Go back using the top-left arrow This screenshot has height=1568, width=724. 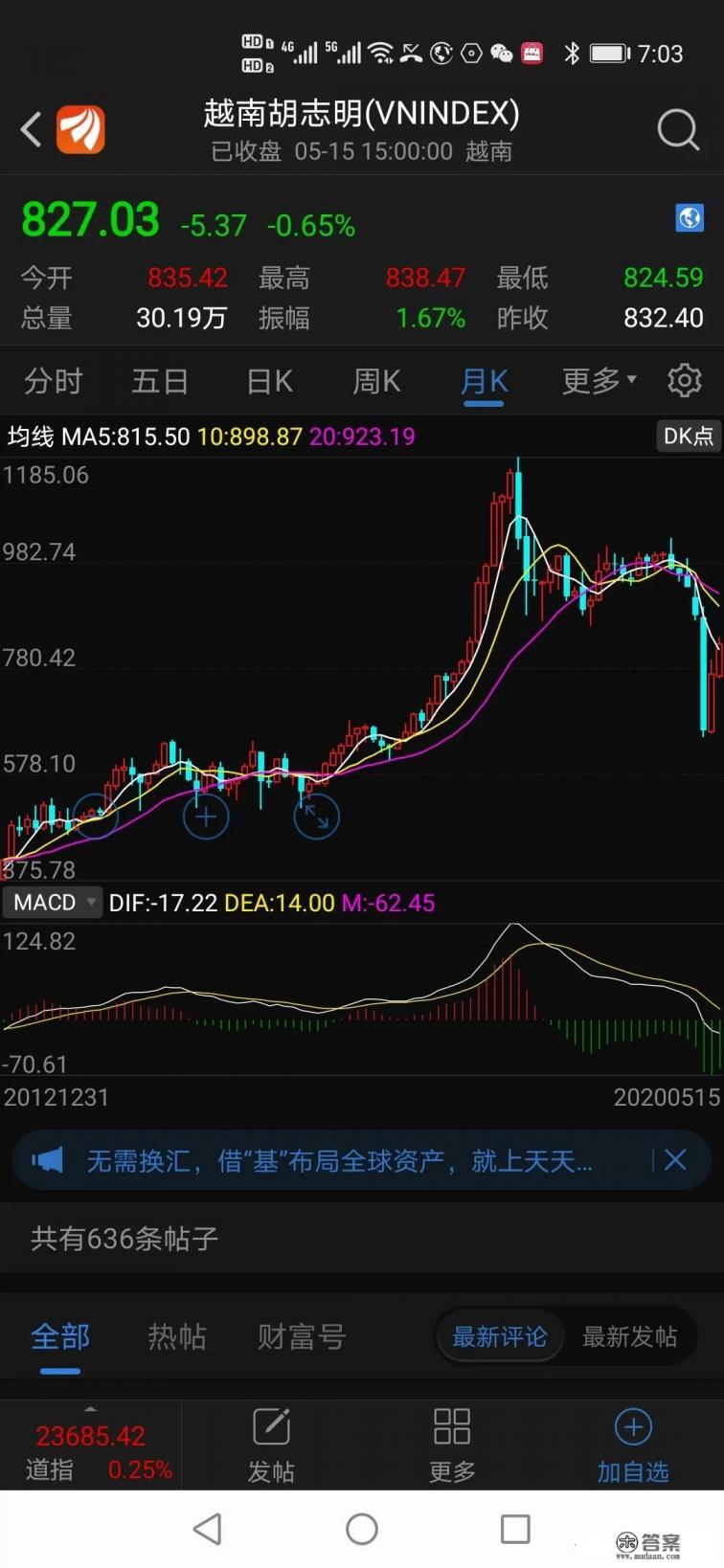point(32,129)
